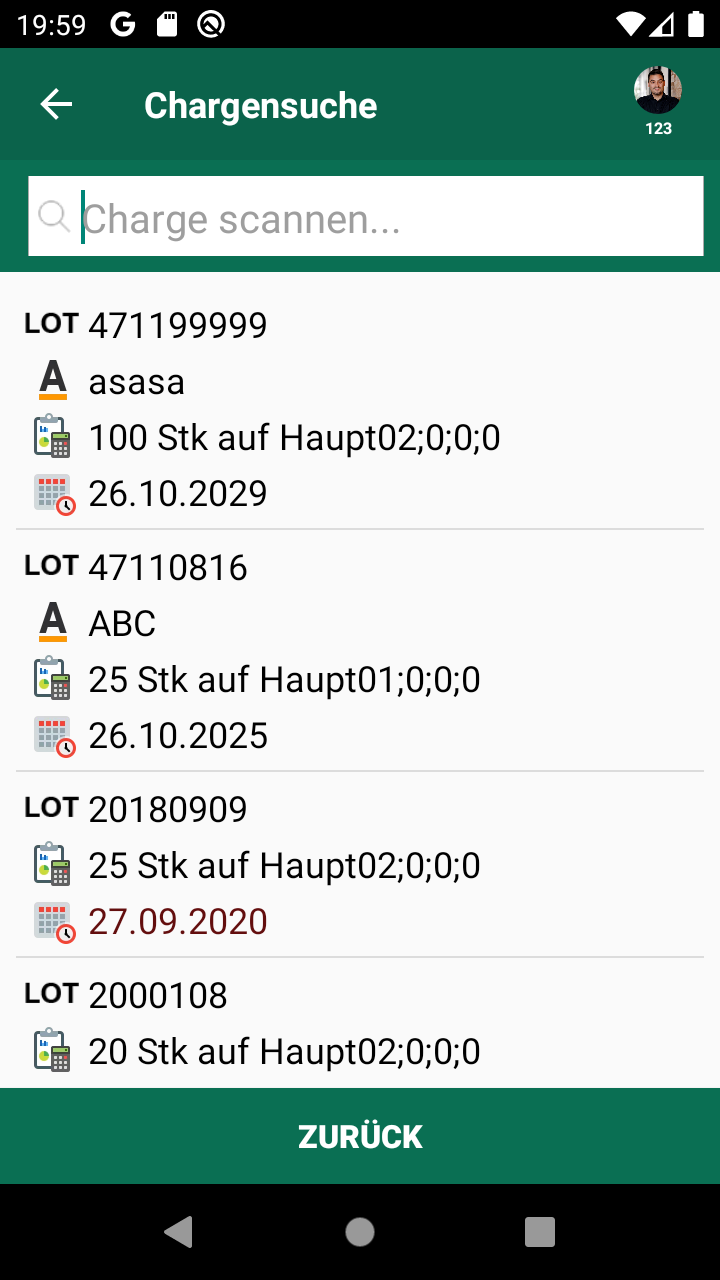The width and height of the screenshot is (720, 1280).
Task: Open LOT 471199999 entry
Action: (x=360, y=408)
